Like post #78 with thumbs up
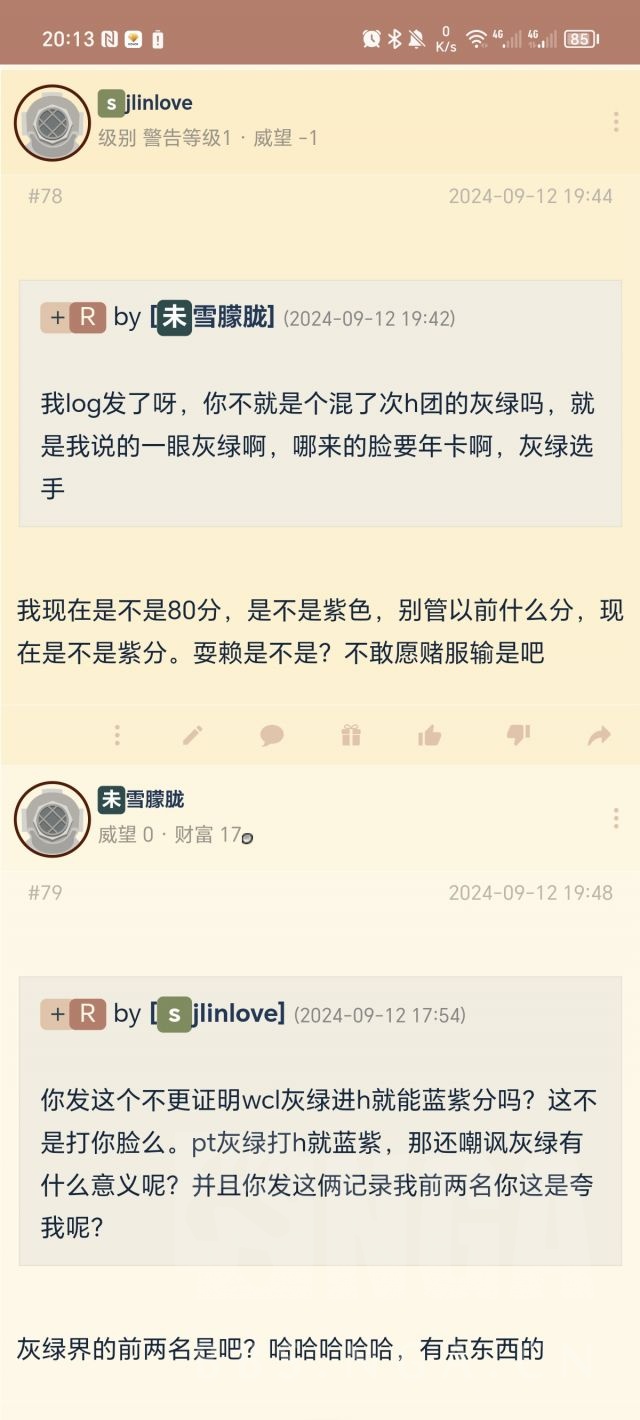This screenshot has width=640, height=1420. [429, 736]
